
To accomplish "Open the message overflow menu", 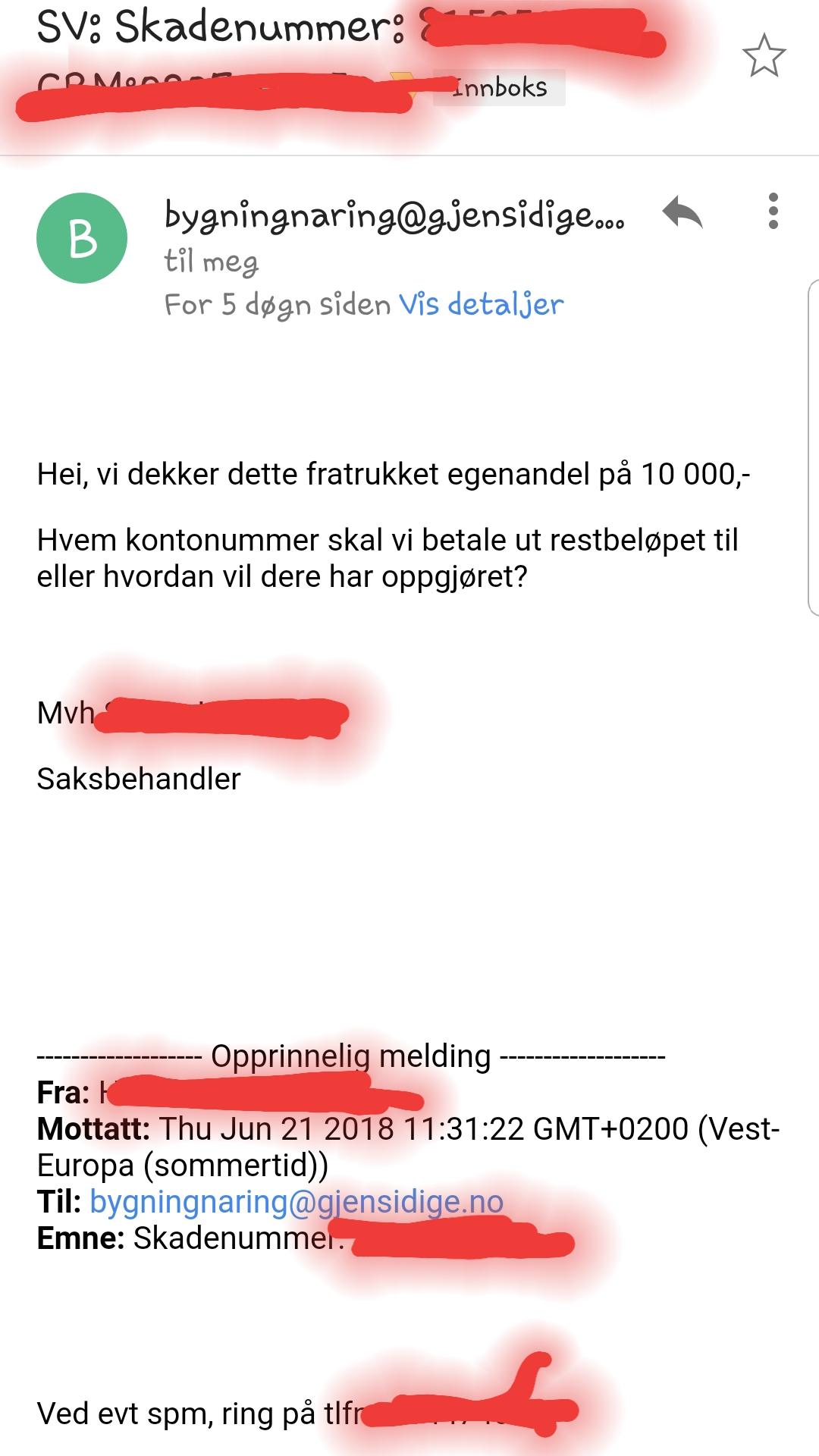I will (773, 211).
